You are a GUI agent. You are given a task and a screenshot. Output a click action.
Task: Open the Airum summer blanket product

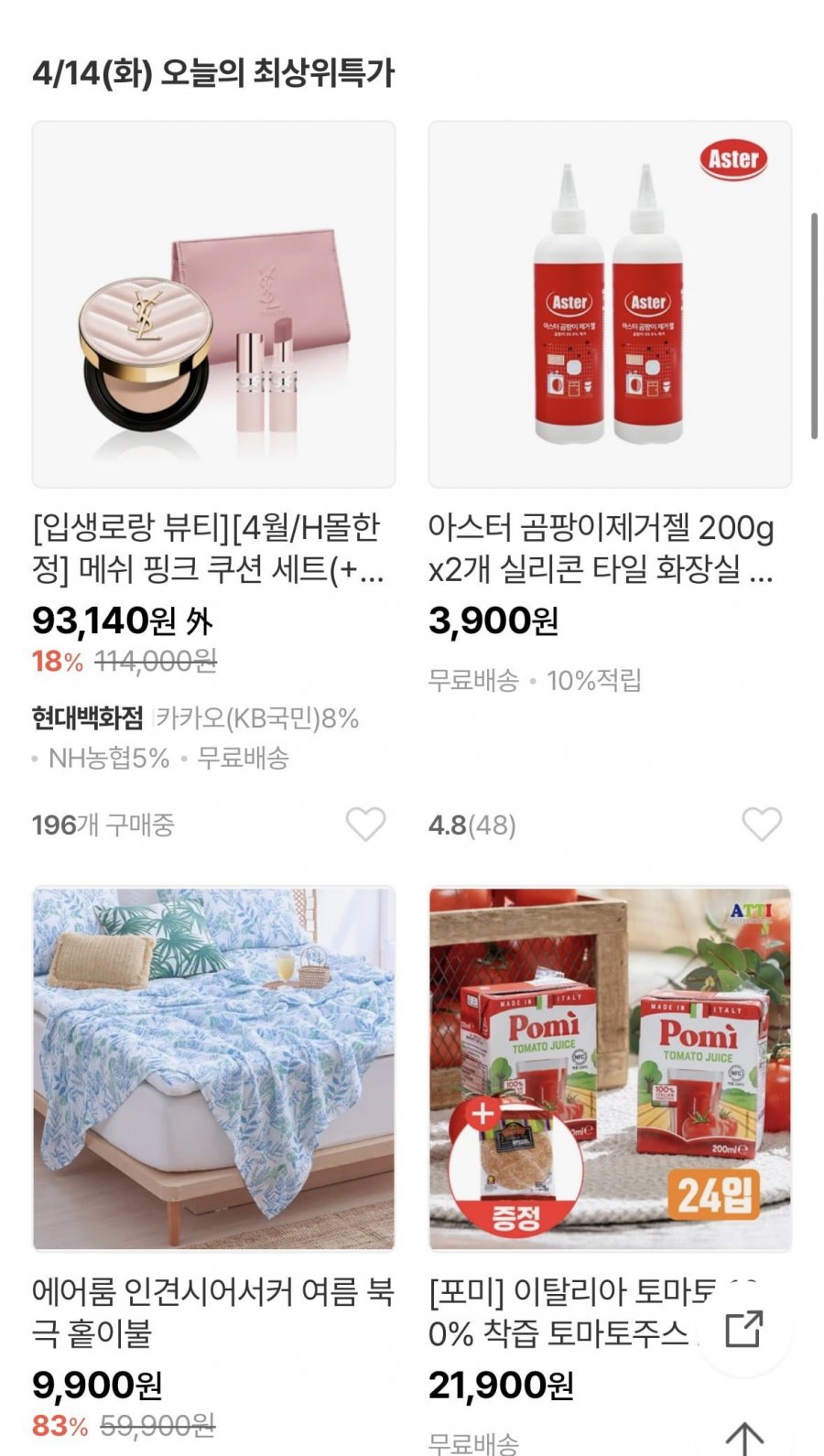point(213,1067)
